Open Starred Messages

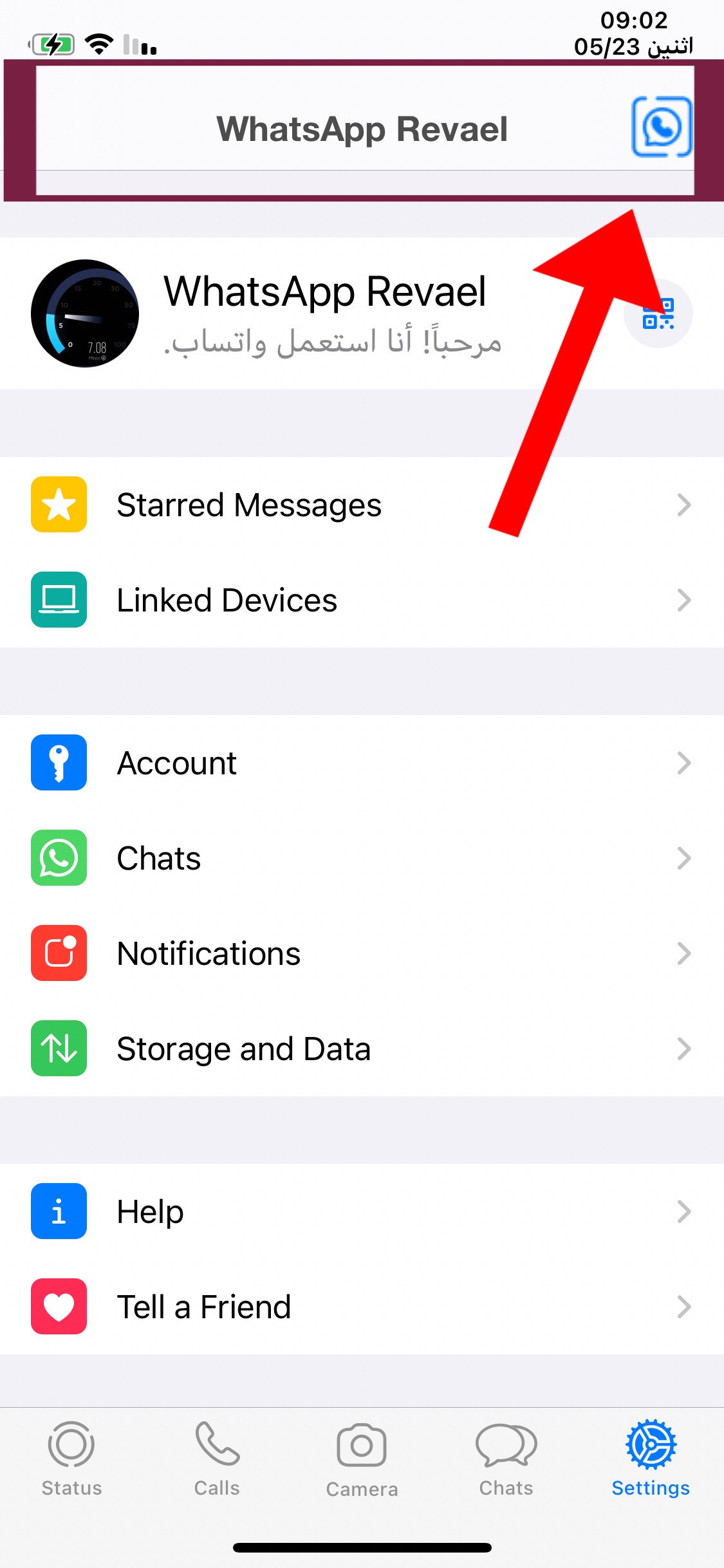pyautogui.click(x=360, y=505)
